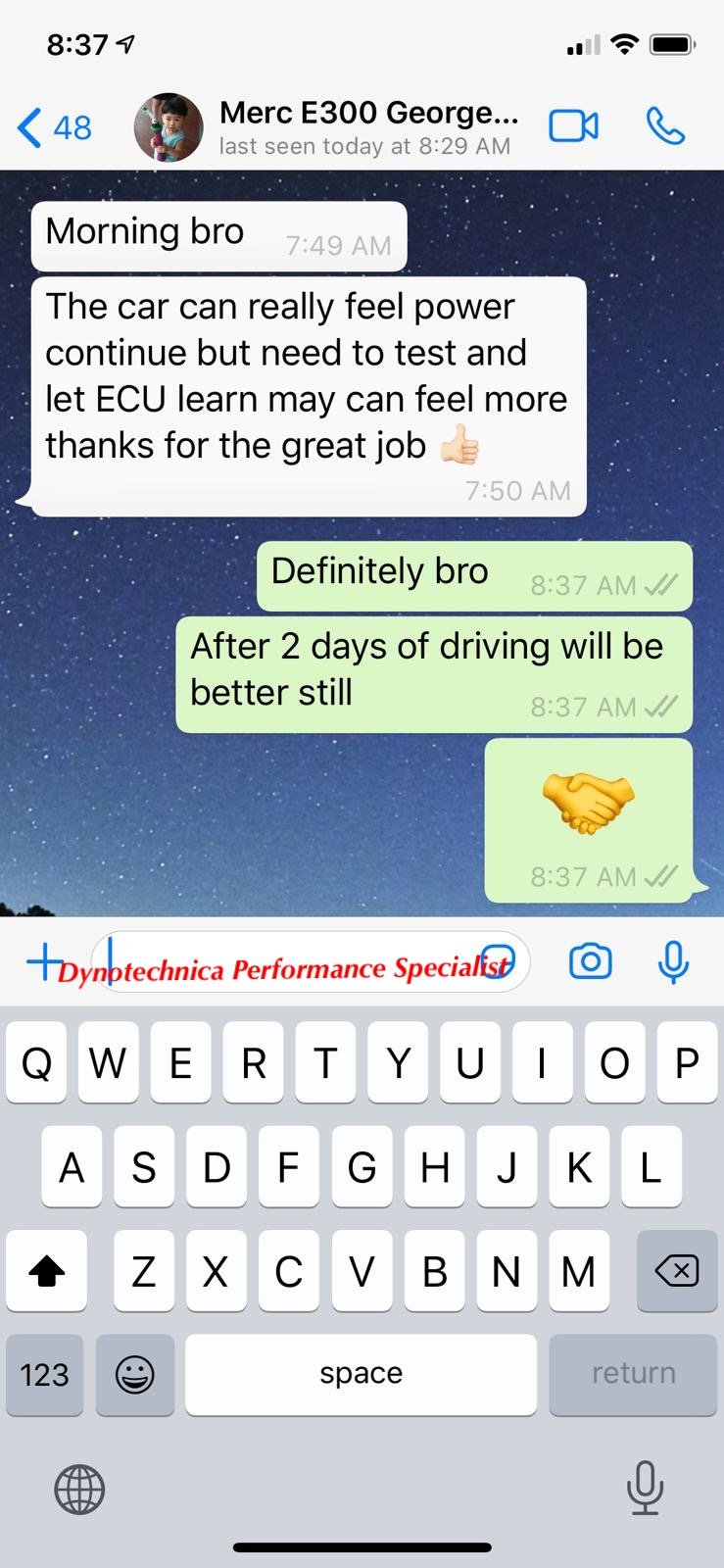Open the camera to send a photo
This screenshot has width=724, height=1568.
(591, 961)
